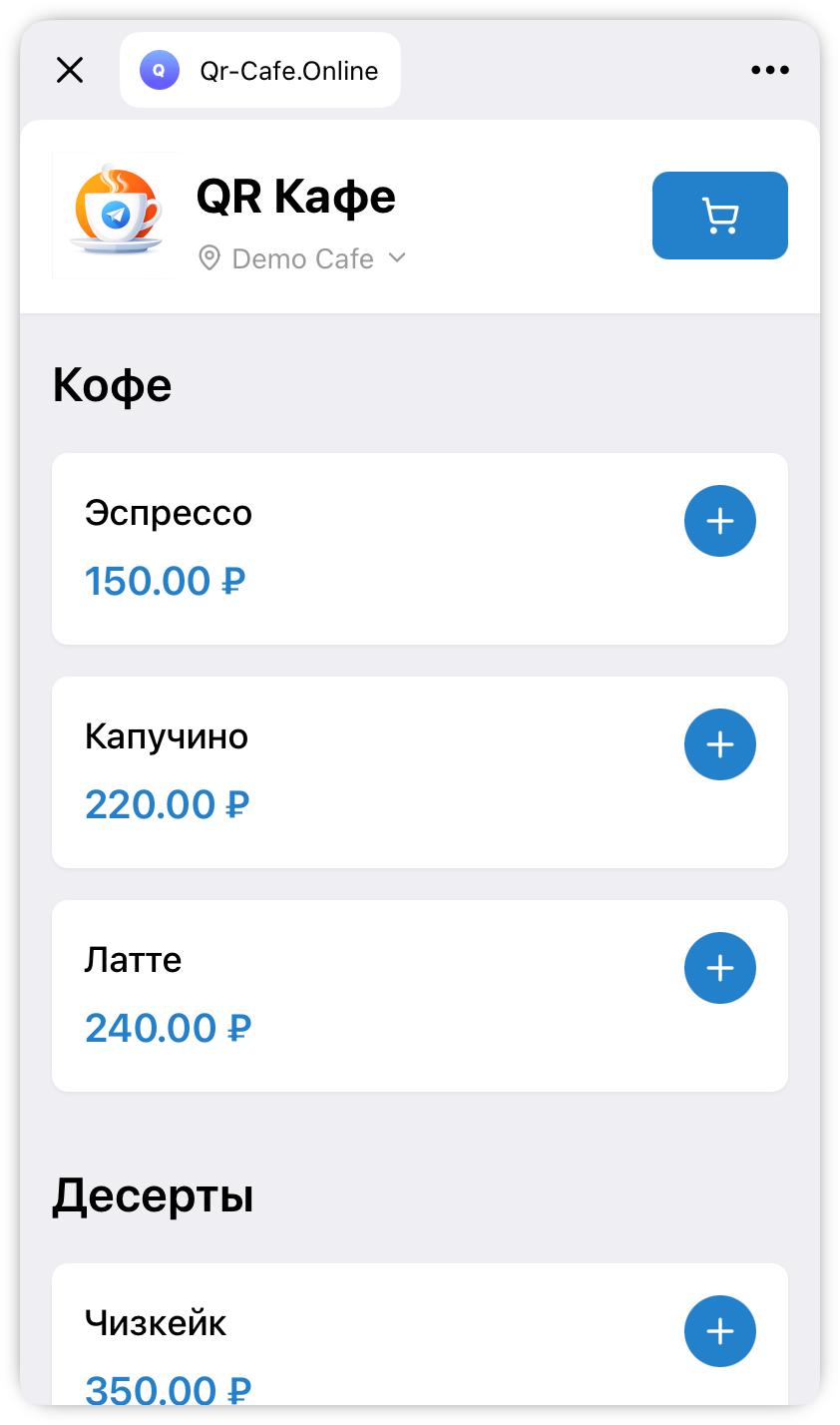840x1425 pixels.
Task: Click the 150.00 ₽ Эспрессо price
Action: coord(166,580)
